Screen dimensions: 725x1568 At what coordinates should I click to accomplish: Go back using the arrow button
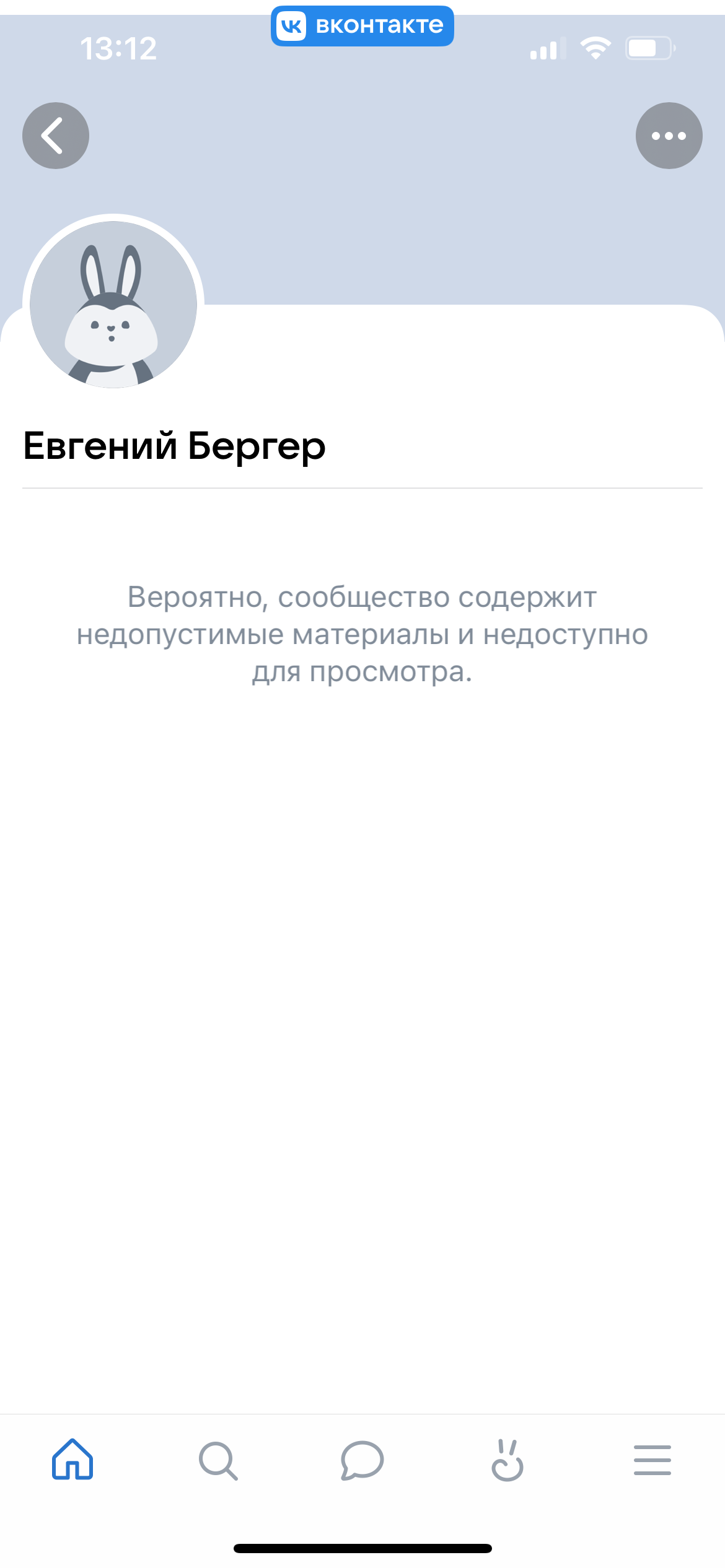tap(56, 136)
